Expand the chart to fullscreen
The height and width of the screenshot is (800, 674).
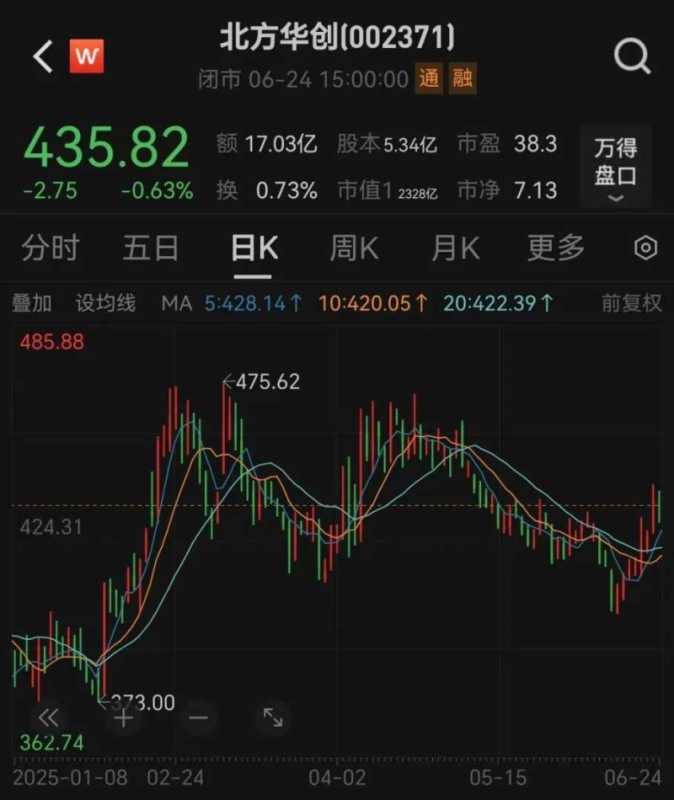point(273,717)
